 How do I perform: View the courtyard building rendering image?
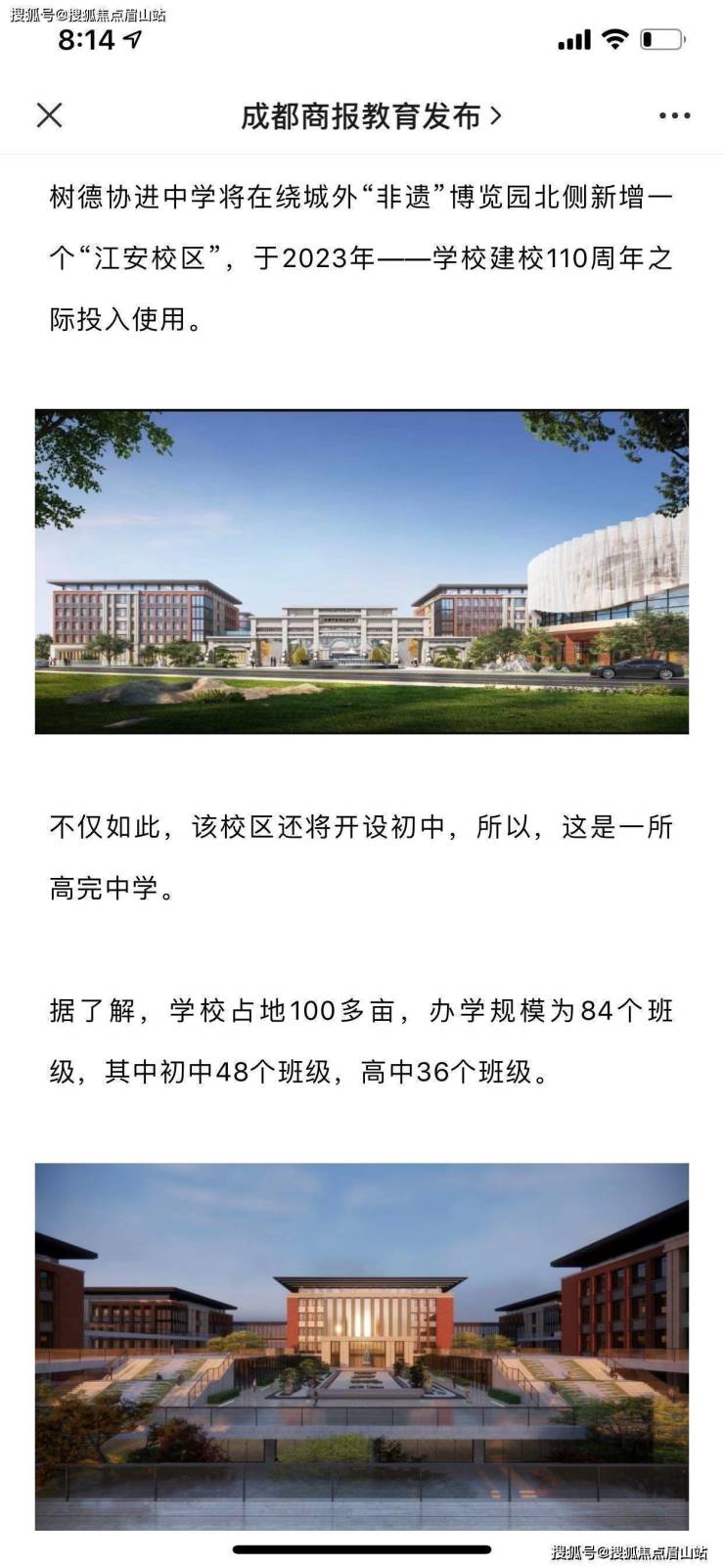pos(362,1345)
